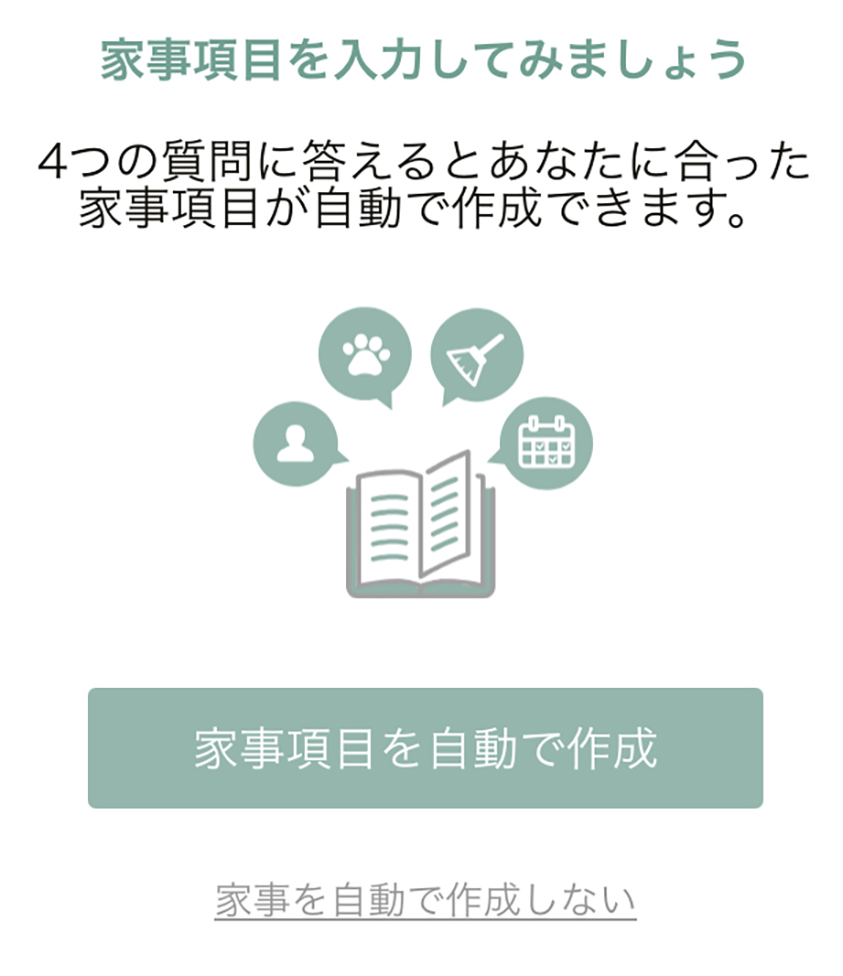
Task: Select the 家事を自動で作成しない link
Action: (x=425, y=899)
